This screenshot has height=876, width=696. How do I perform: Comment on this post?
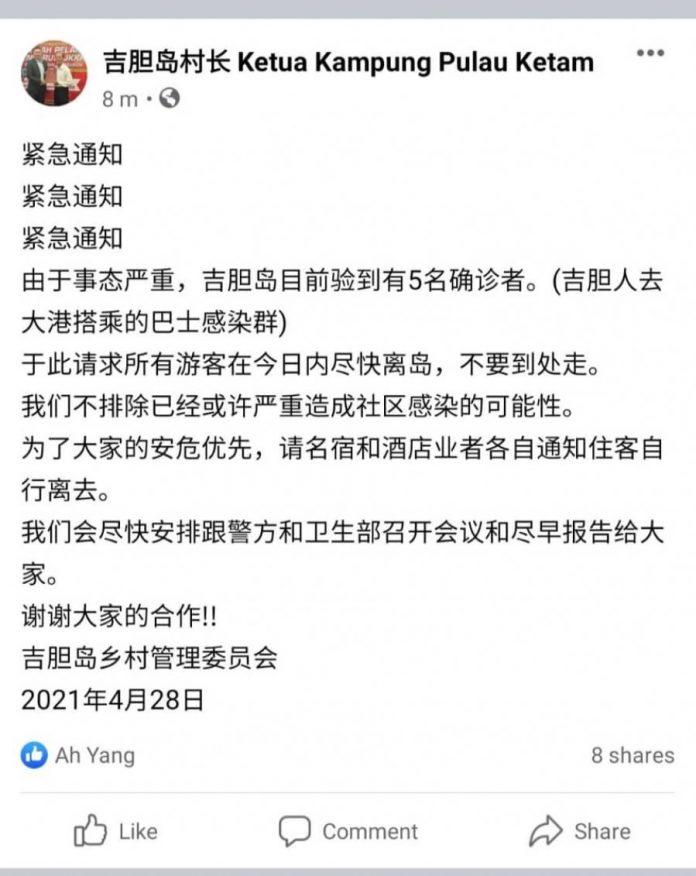(348, 831)
